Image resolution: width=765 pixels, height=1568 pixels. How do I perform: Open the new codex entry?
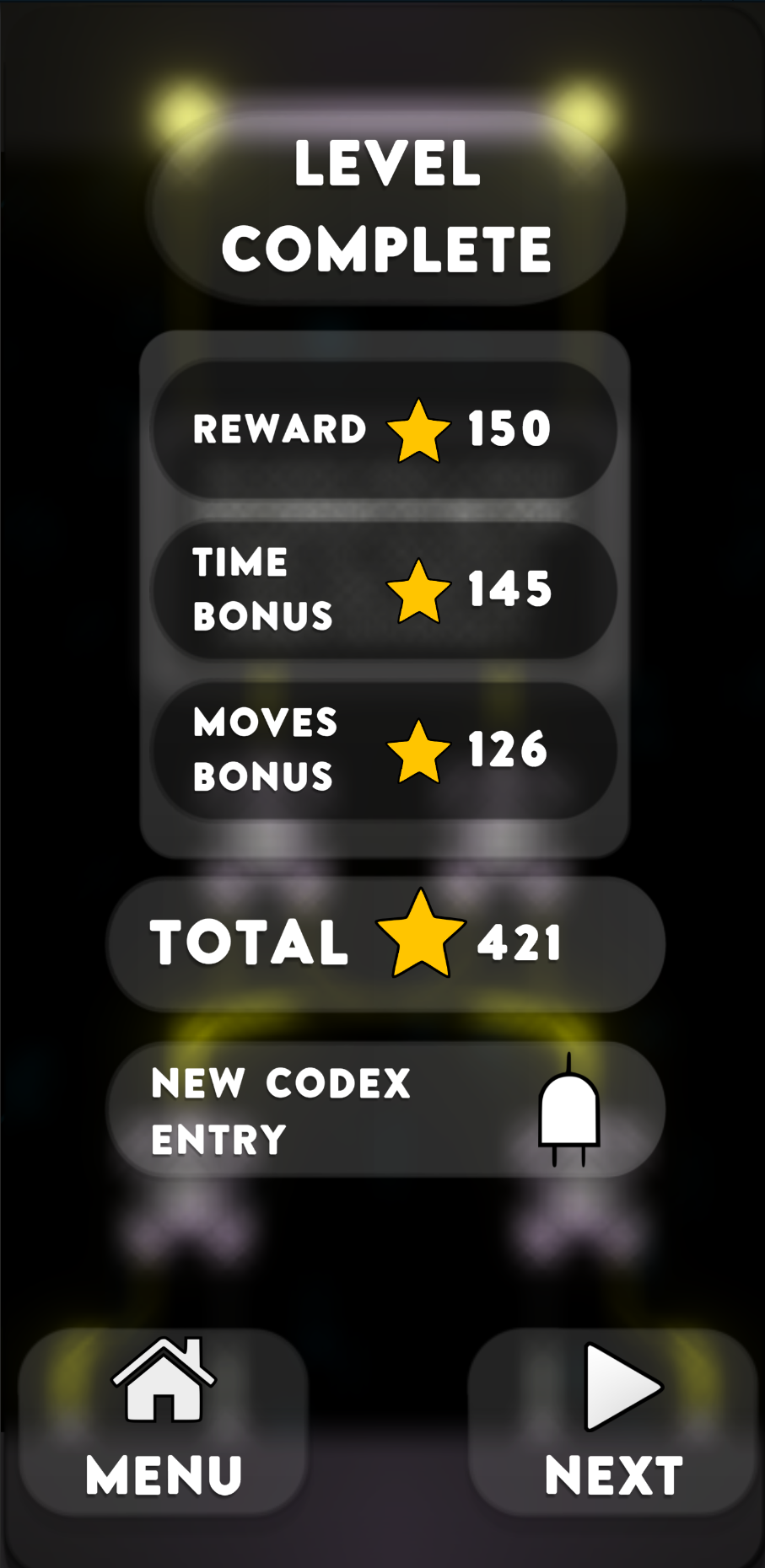pyautogui.click(x=385, y=1109)
